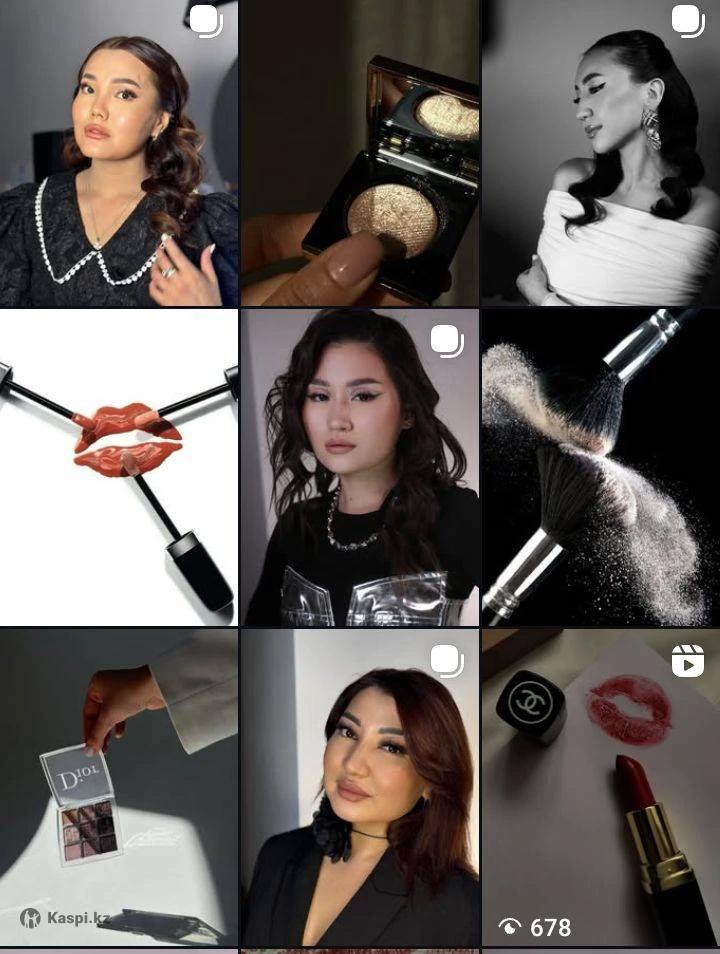The height and width of the screenshot is (954, 720).
Task: Play the Chanel lipstick reel with 678 views
Action: coord(600,787)
